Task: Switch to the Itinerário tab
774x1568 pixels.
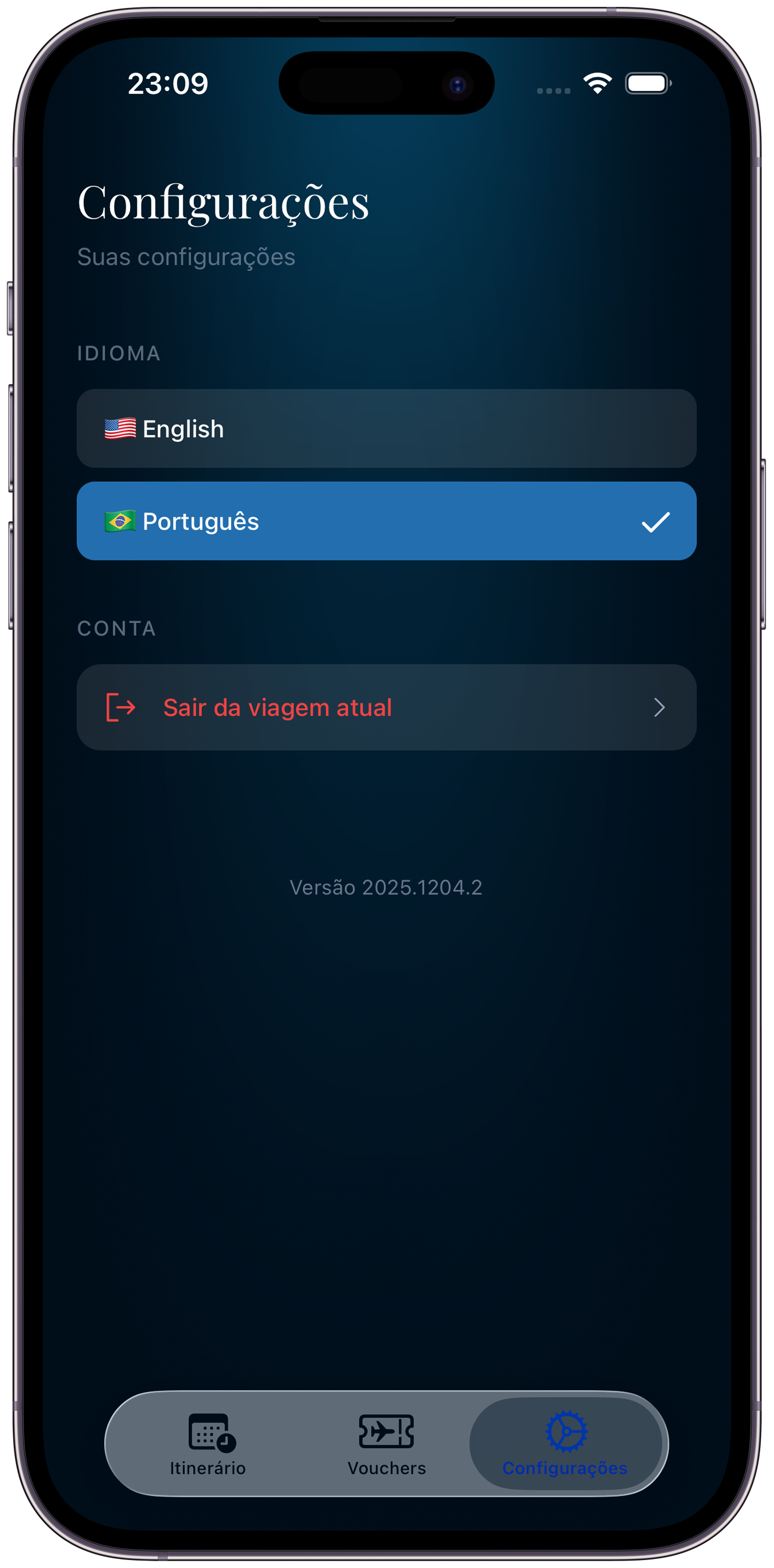Action: tap(208, 1444)
